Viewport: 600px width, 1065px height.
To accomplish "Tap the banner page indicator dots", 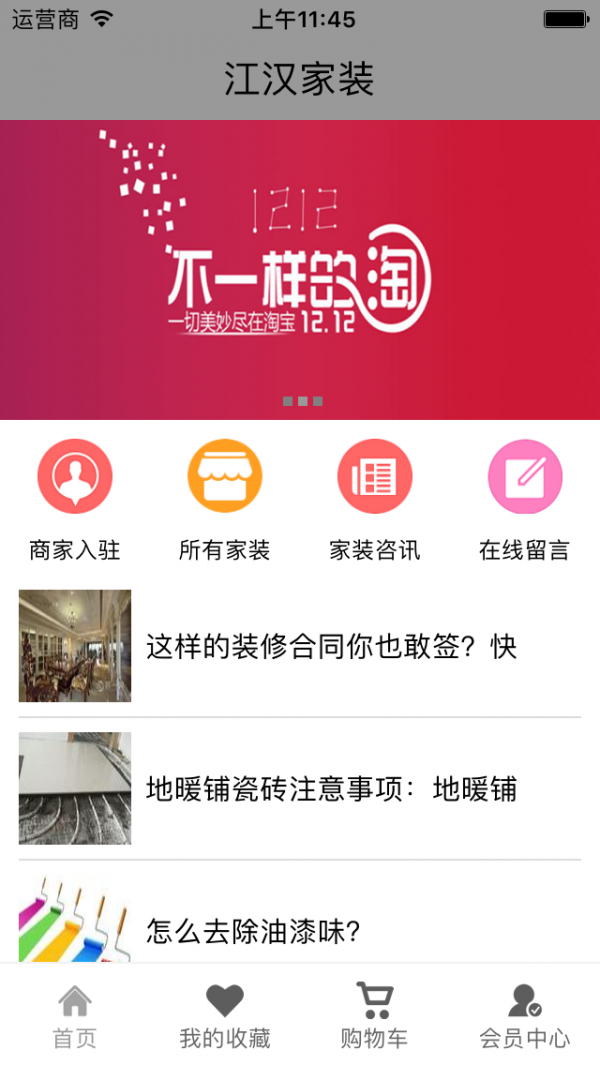I will pos(302,401).
